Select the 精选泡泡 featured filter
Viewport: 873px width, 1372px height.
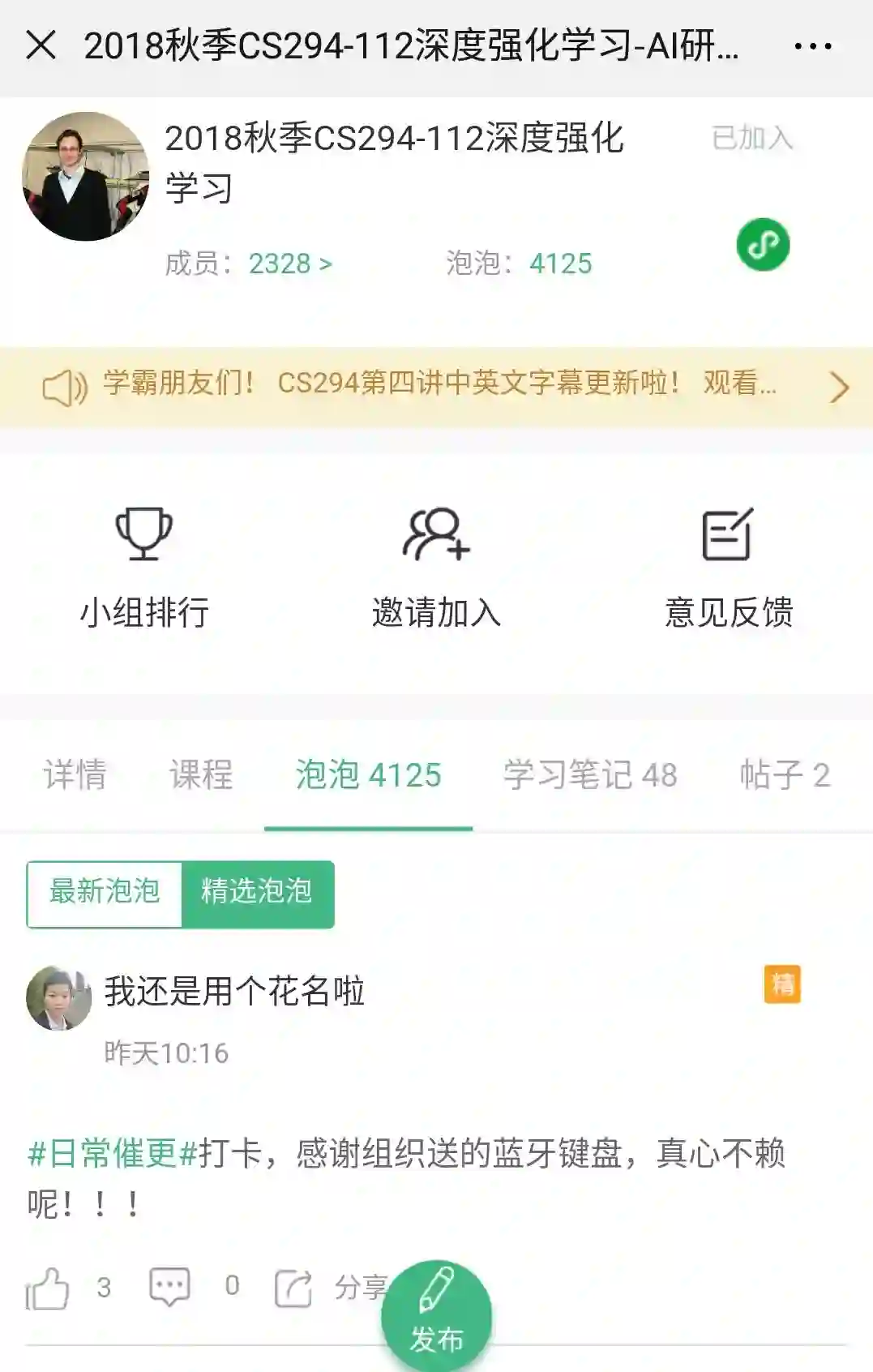pos(257,893)
